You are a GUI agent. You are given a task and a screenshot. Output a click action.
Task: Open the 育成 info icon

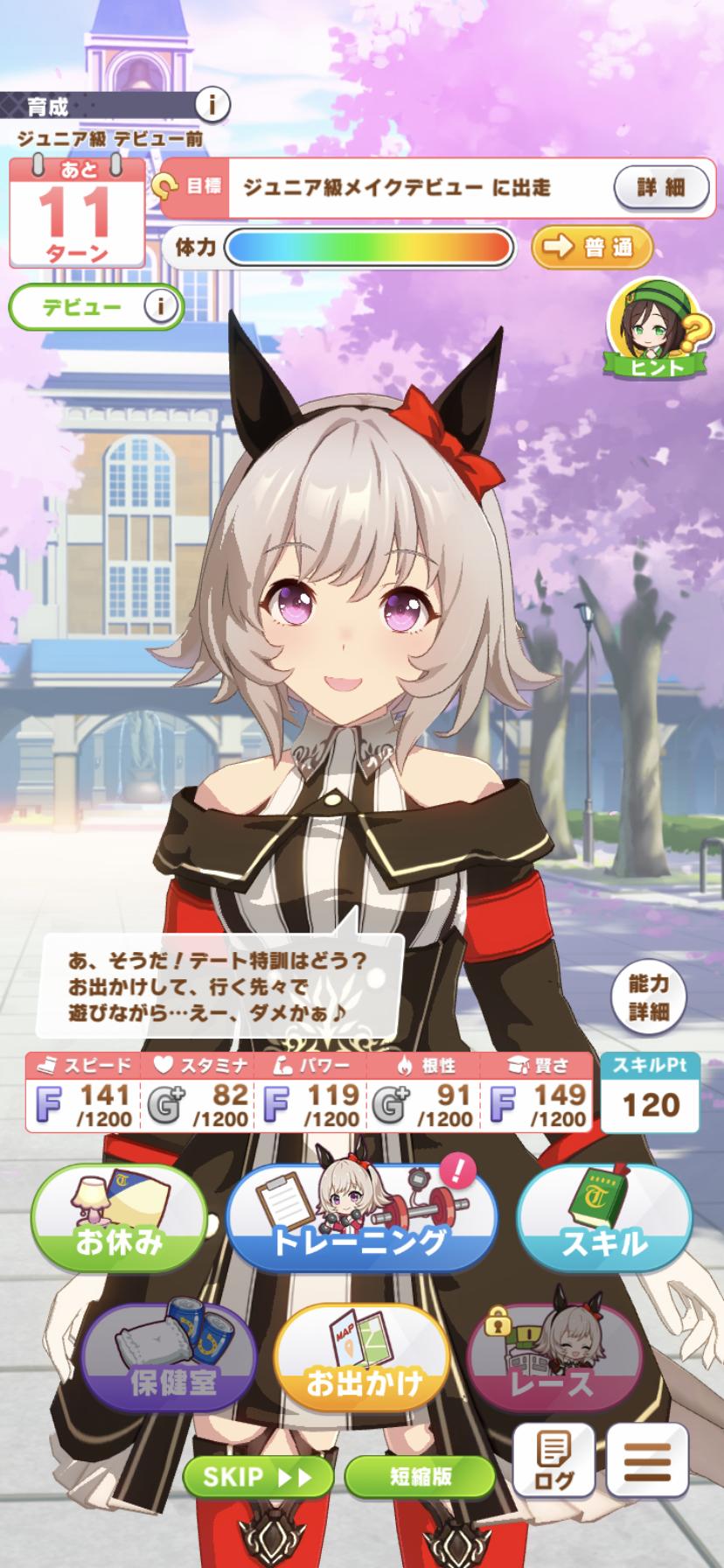(x=212, y=106)
